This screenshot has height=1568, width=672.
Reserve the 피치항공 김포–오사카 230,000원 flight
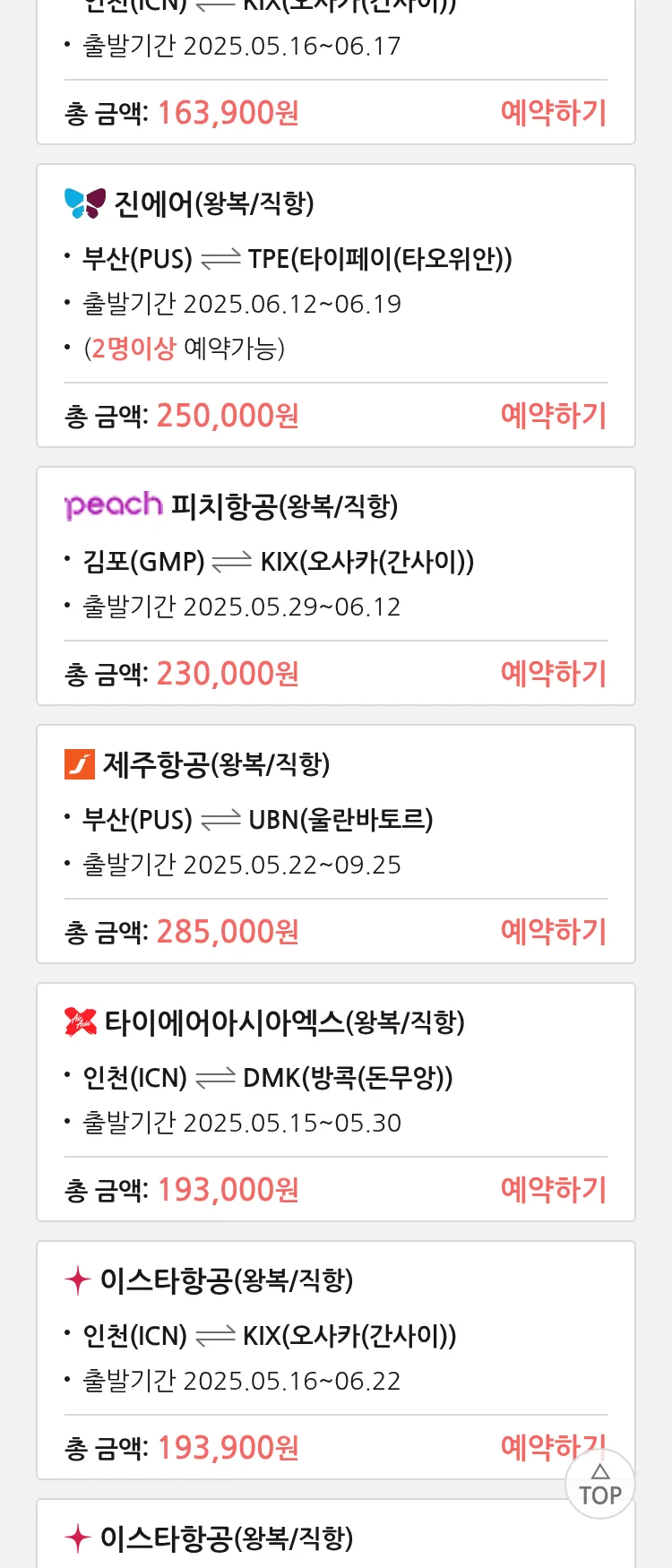pyautogui.click(x=553, y=674)
